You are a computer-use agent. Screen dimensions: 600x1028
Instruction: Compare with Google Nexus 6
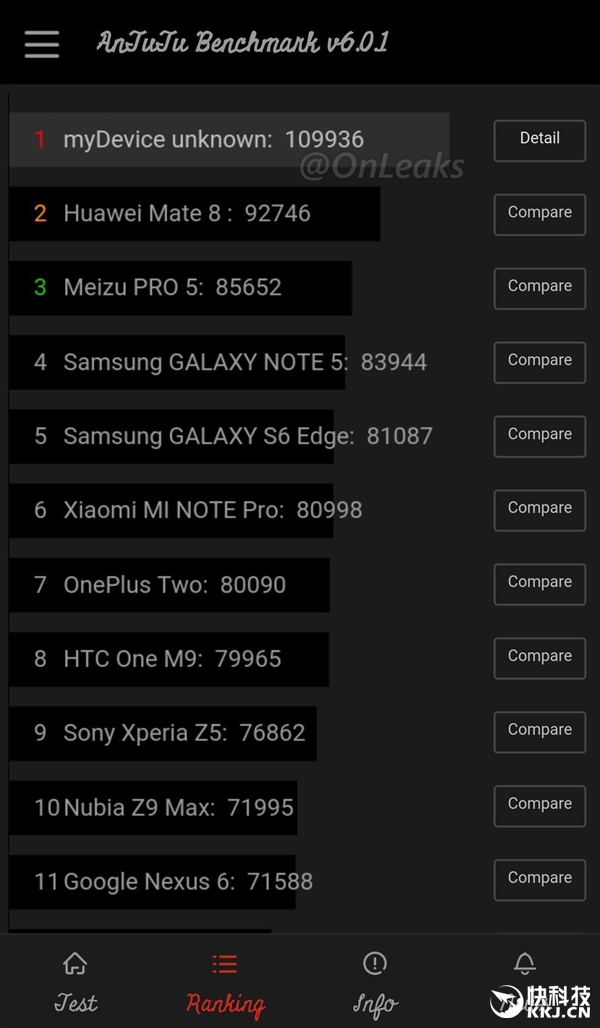pyautogui.click(x=539, y=880)
